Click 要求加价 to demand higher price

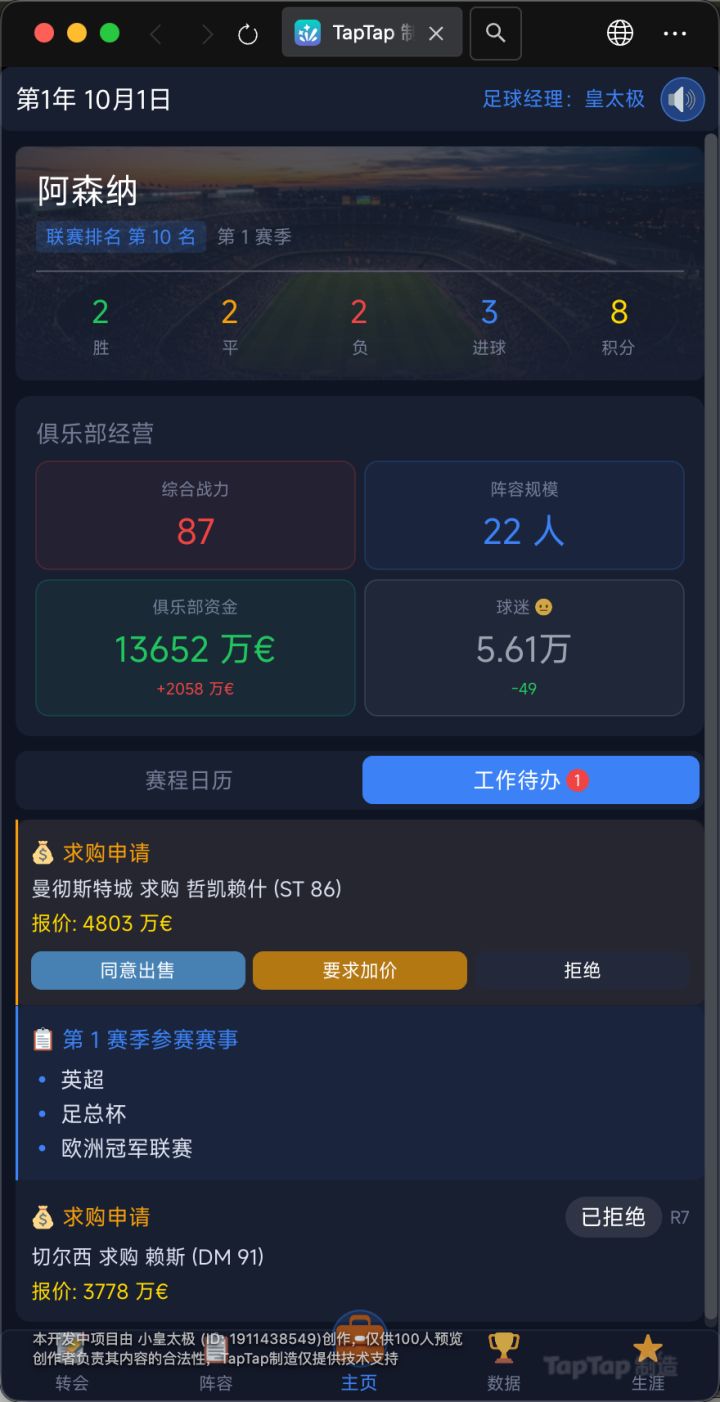(359, 970)
